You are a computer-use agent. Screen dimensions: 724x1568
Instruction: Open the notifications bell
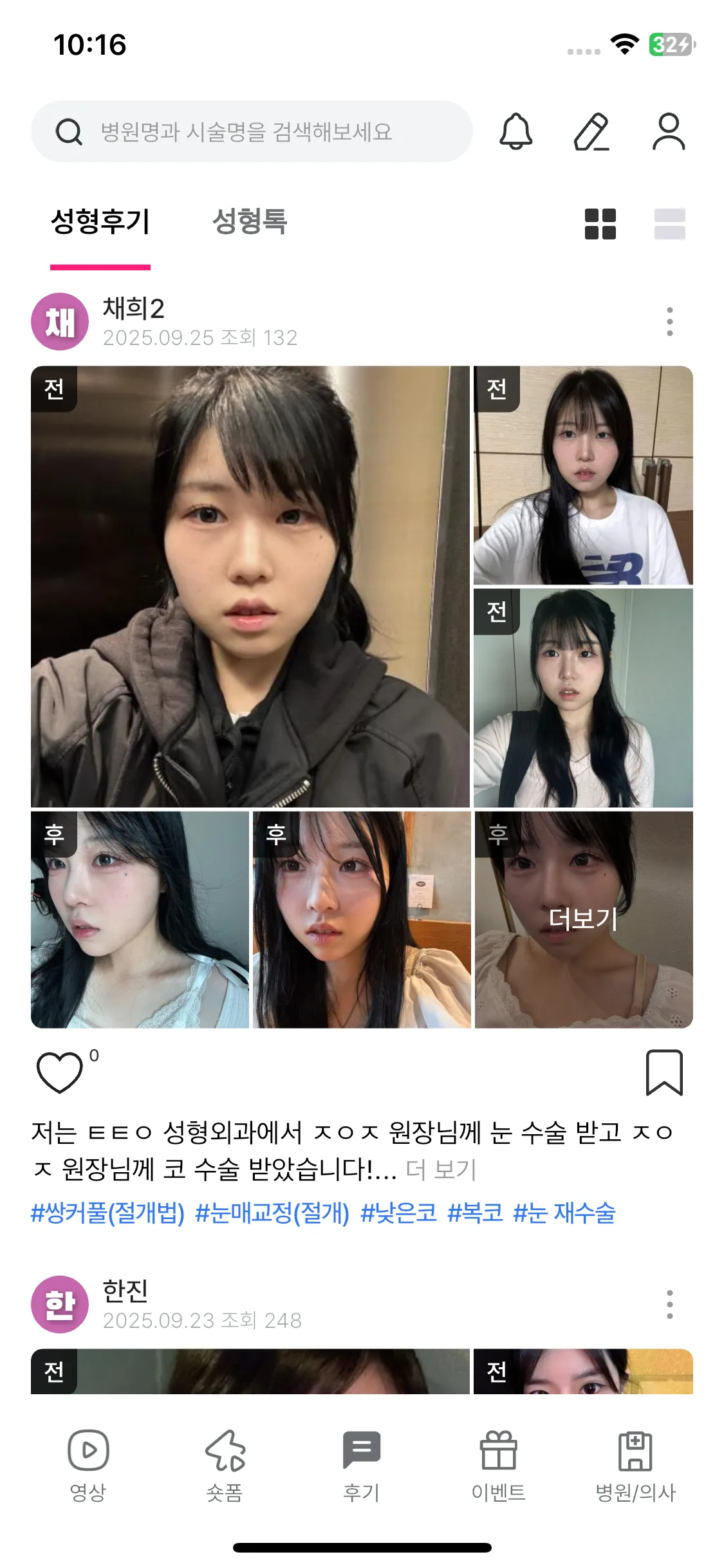pos(516,131)
